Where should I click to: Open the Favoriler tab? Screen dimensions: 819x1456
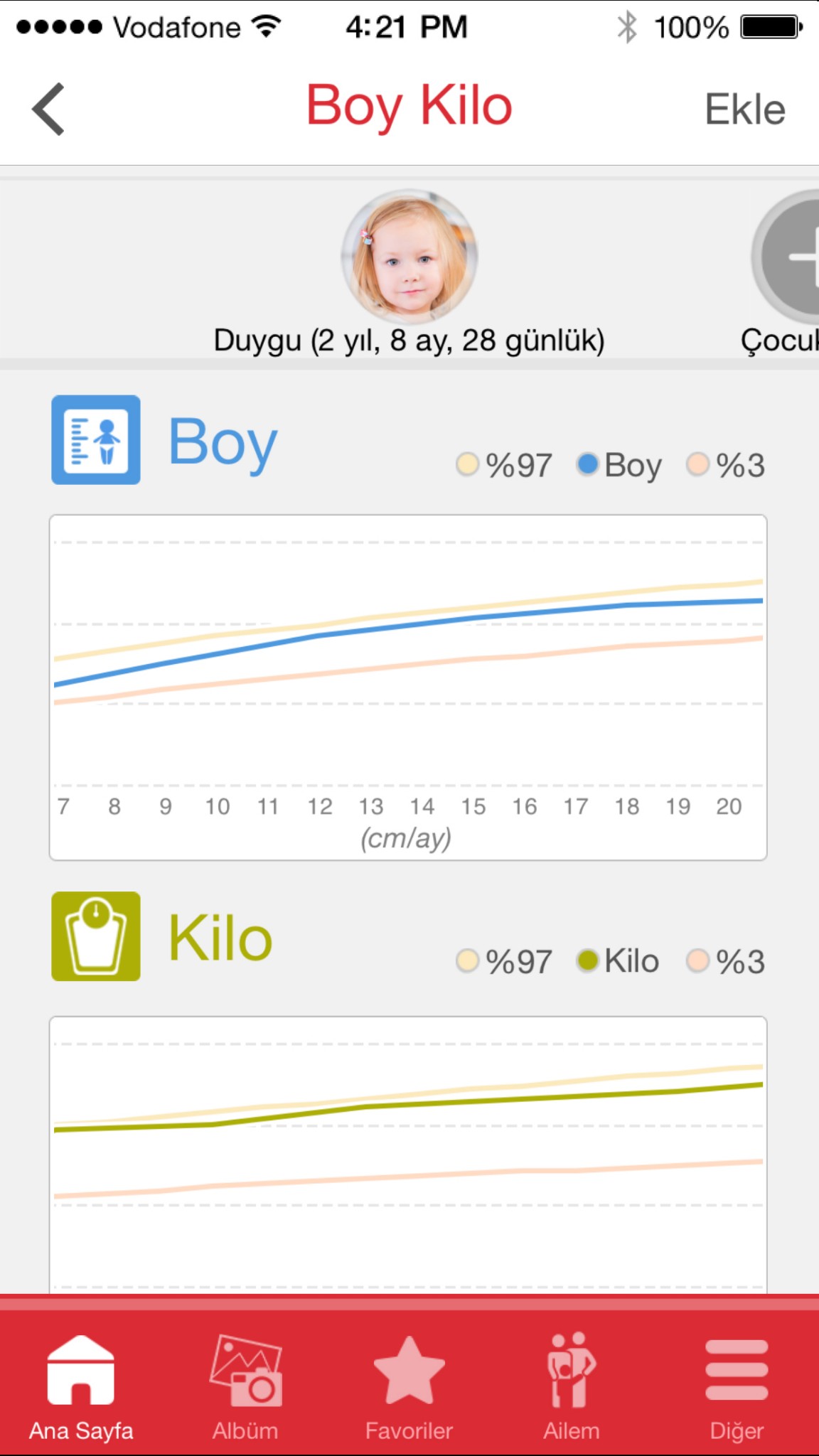[x=409, y=1386]
